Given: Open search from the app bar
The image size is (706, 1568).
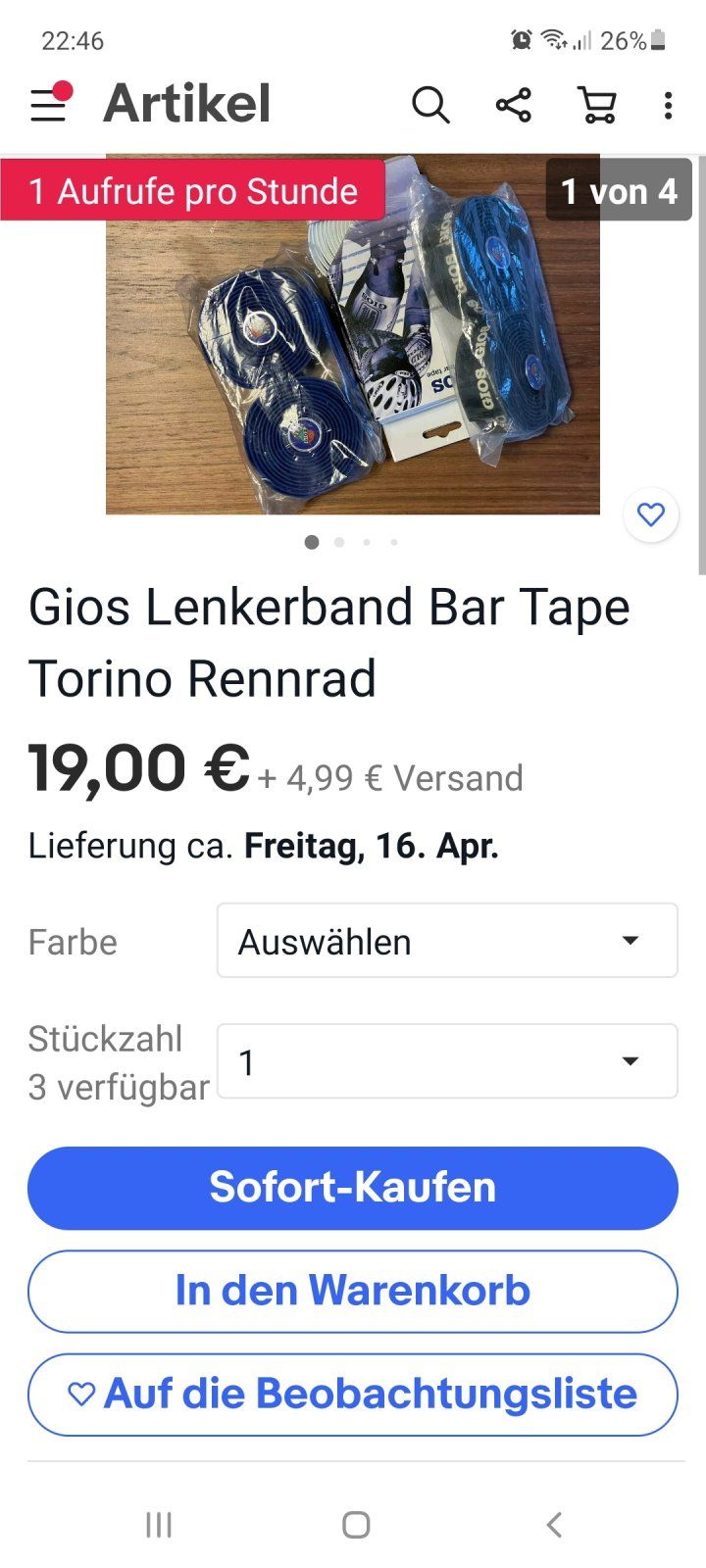Looking at the screenshot, I should pyautogui.click(x=429, y=104).
